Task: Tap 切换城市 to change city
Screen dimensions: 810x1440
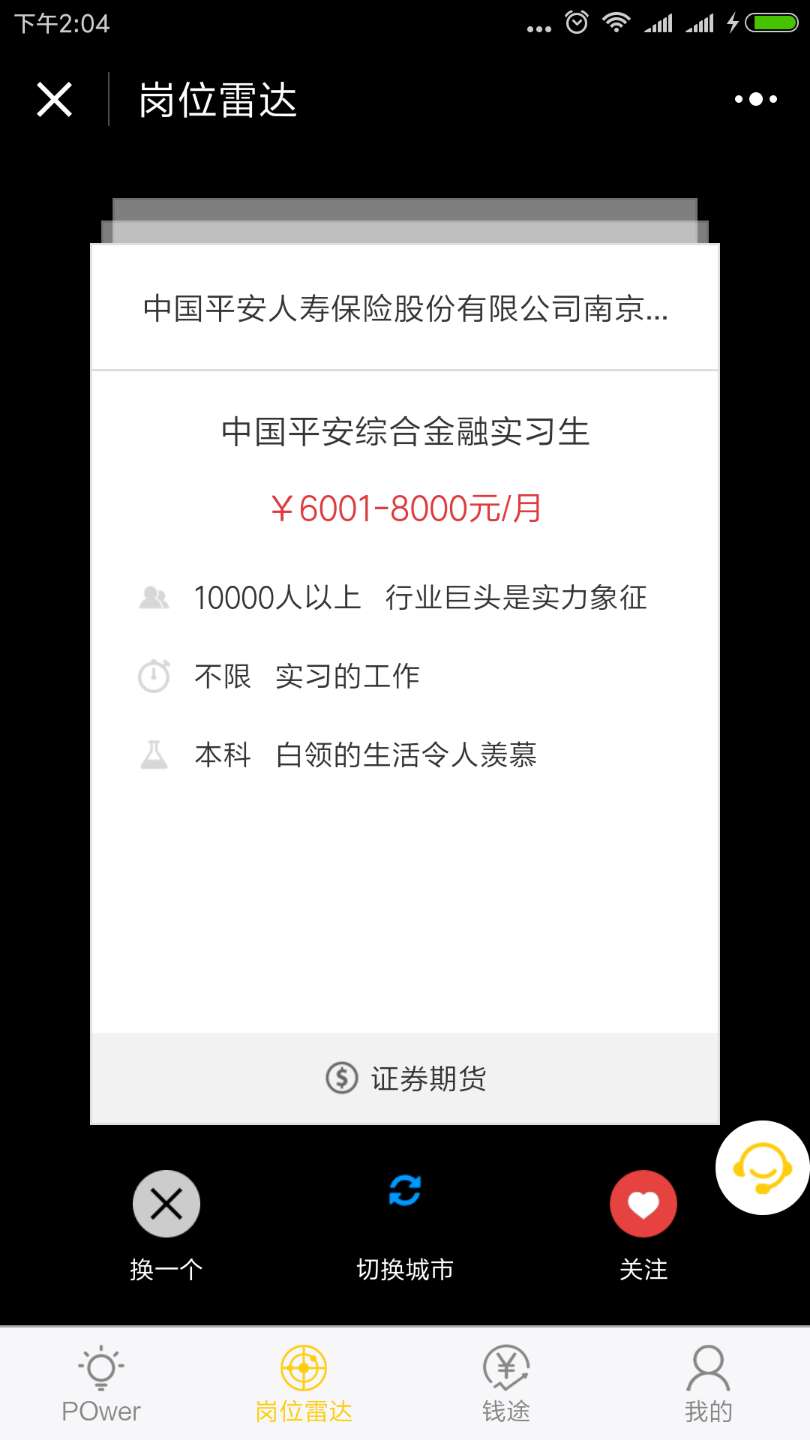Action: [405, 1192]
